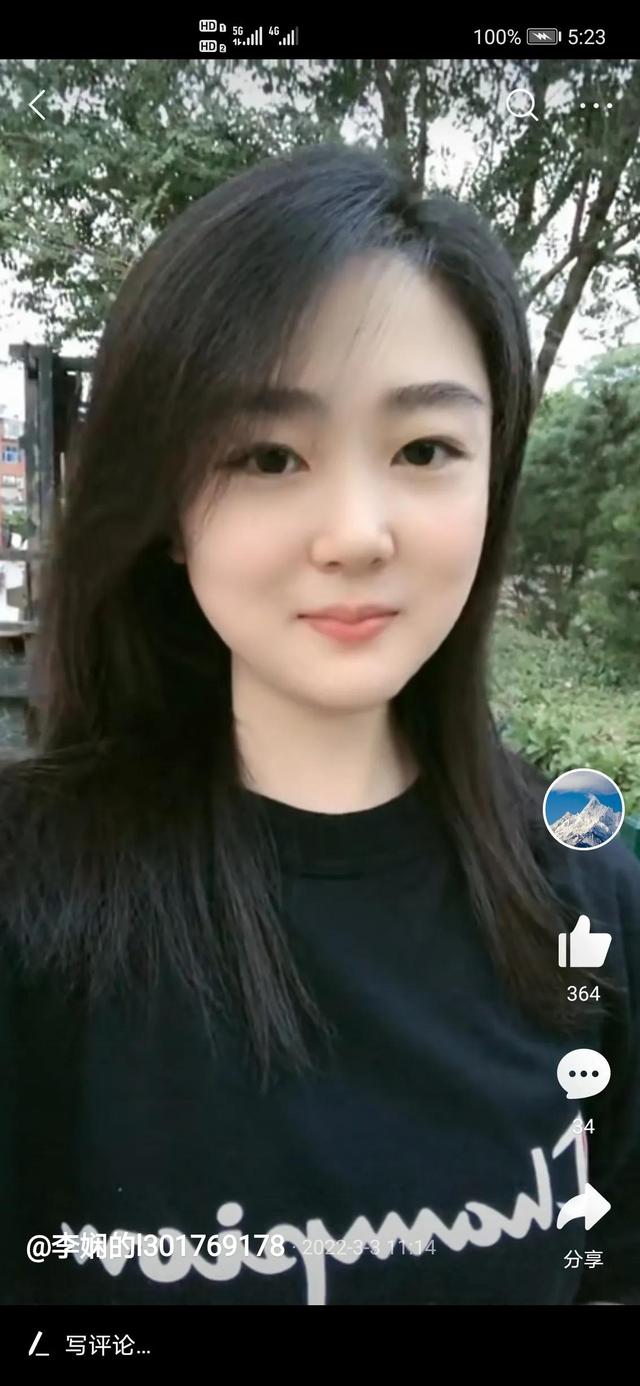Open the @李娴的 username link

(155, 1247)
